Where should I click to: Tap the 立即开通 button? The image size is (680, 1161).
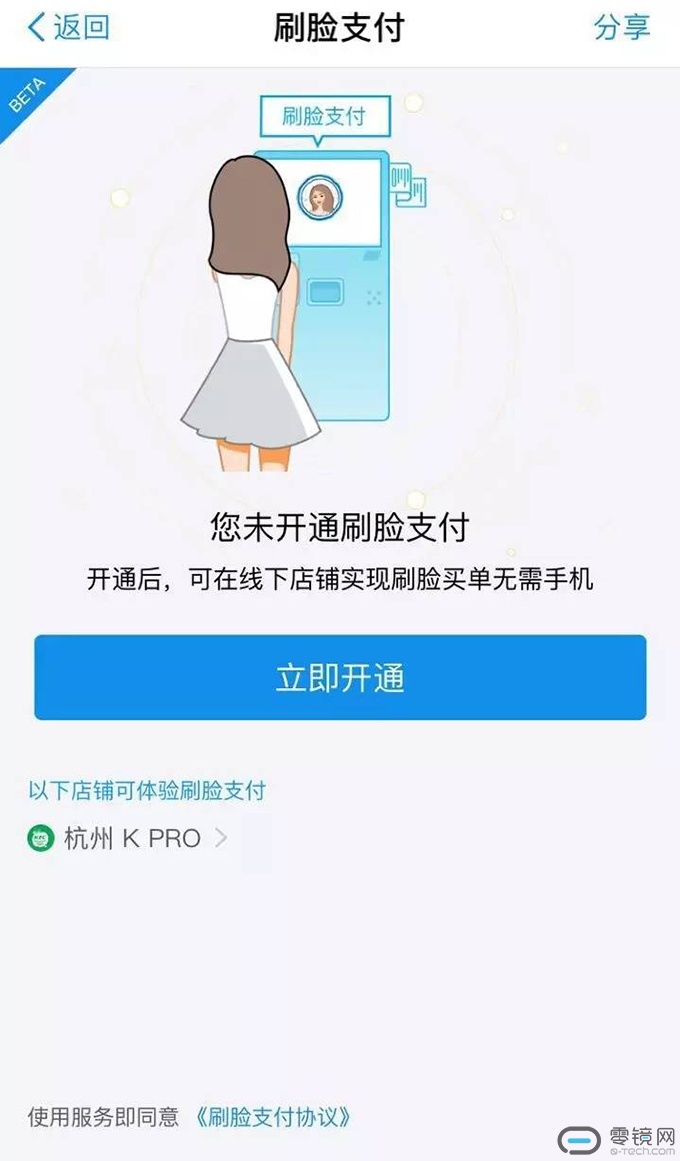point(340,678)
